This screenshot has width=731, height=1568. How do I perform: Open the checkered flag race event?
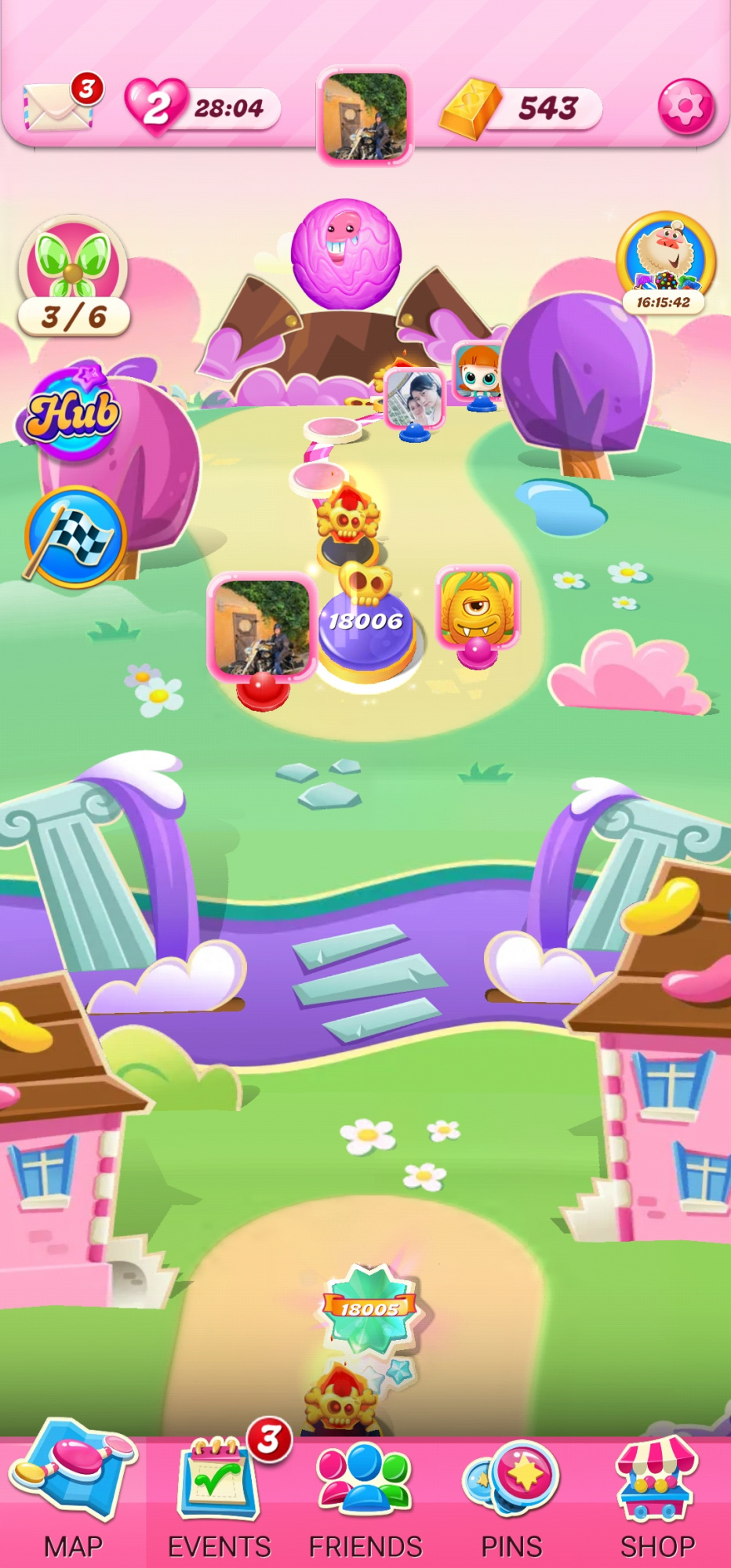pos(75,537)
